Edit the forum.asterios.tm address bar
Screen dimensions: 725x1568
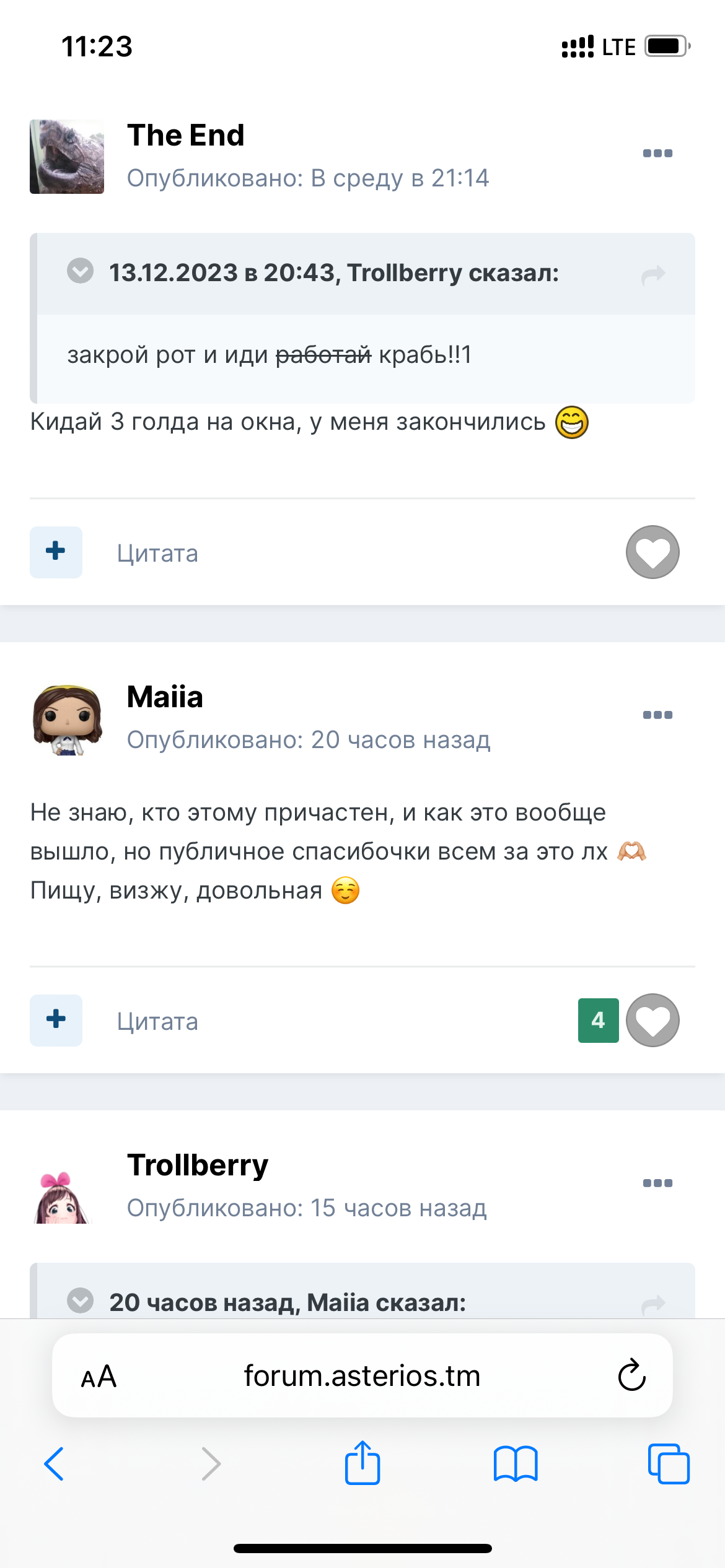(x=362, y=1375)
